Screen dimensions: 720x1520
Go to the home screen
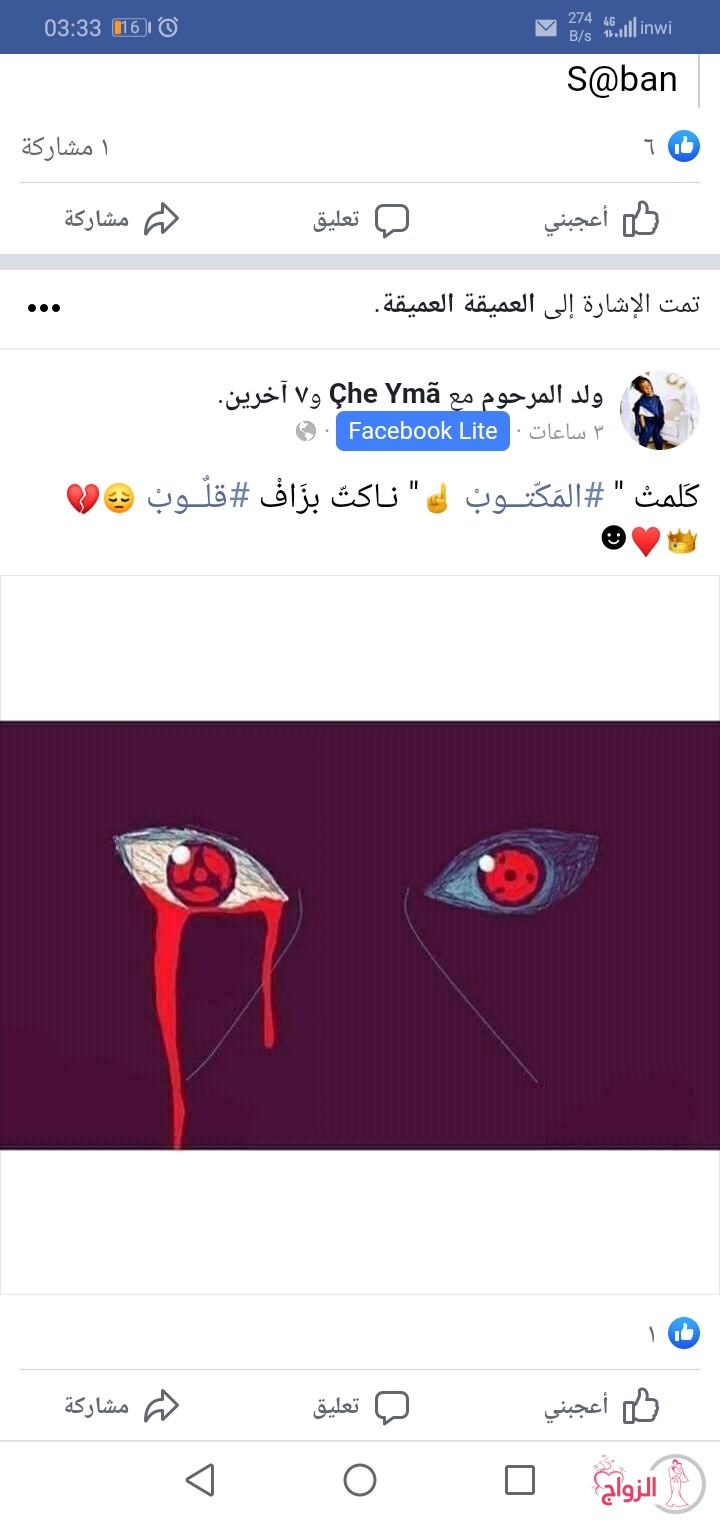coord(360,1480)
